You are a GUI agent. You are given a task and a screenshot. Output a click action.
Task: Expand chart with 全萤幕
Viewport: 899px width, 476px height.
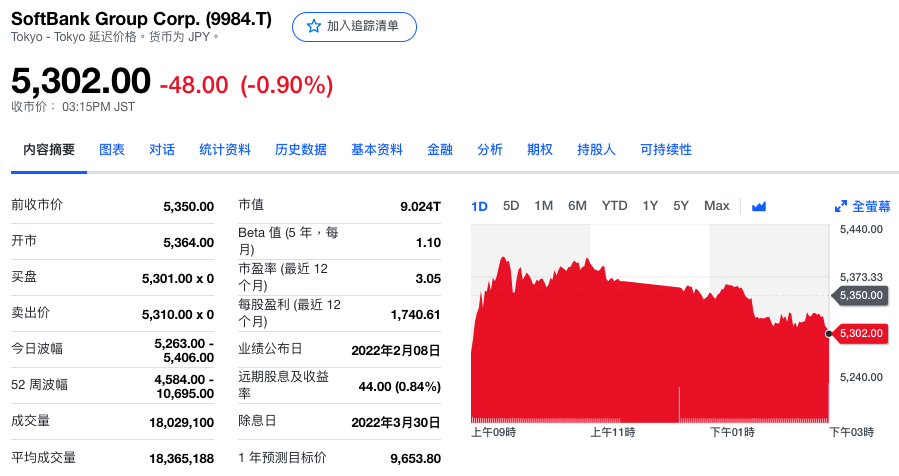tap(862, 207)
